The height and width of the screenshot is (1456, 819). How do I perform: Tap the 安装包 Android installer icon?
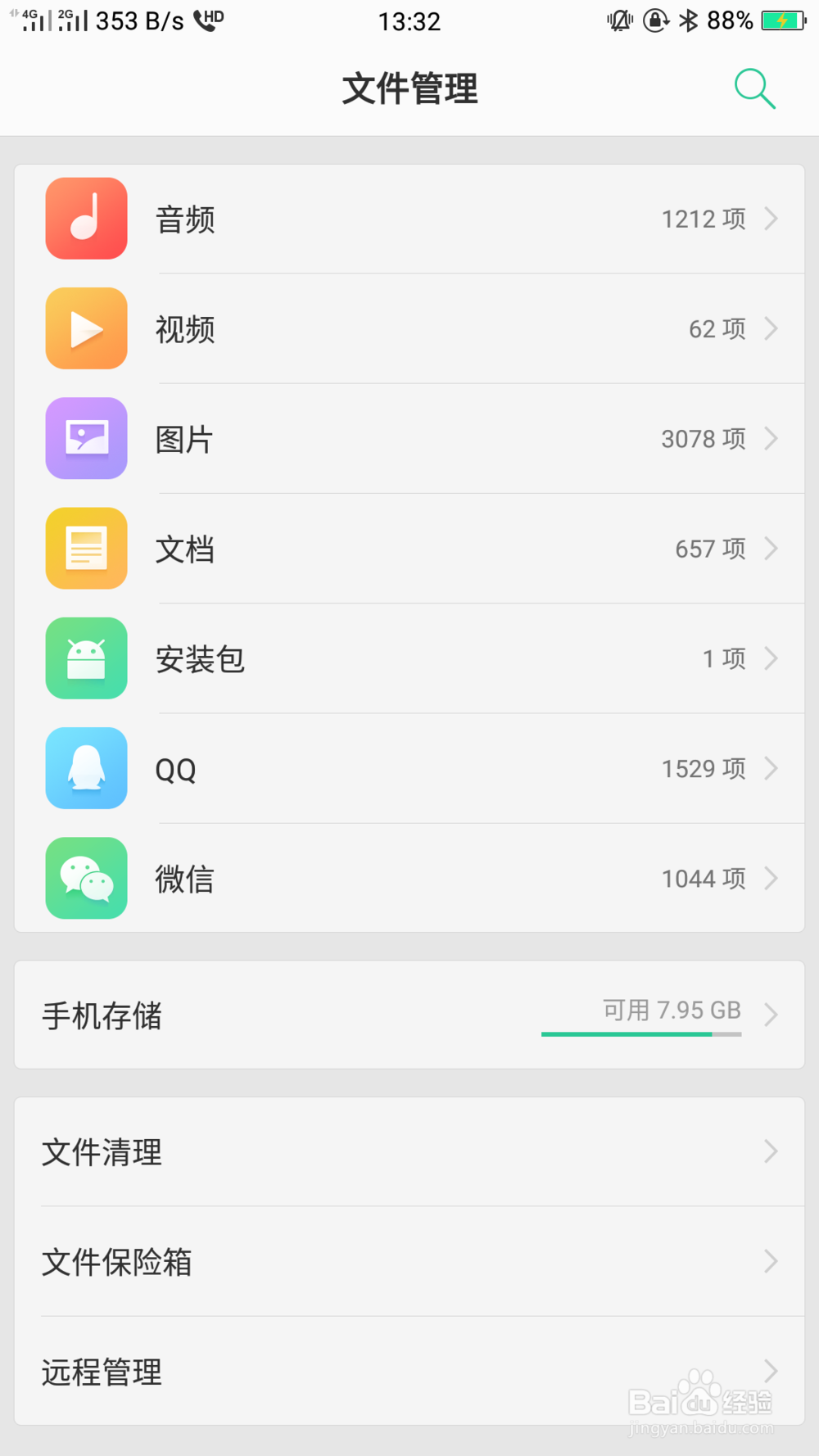point(86,658)
